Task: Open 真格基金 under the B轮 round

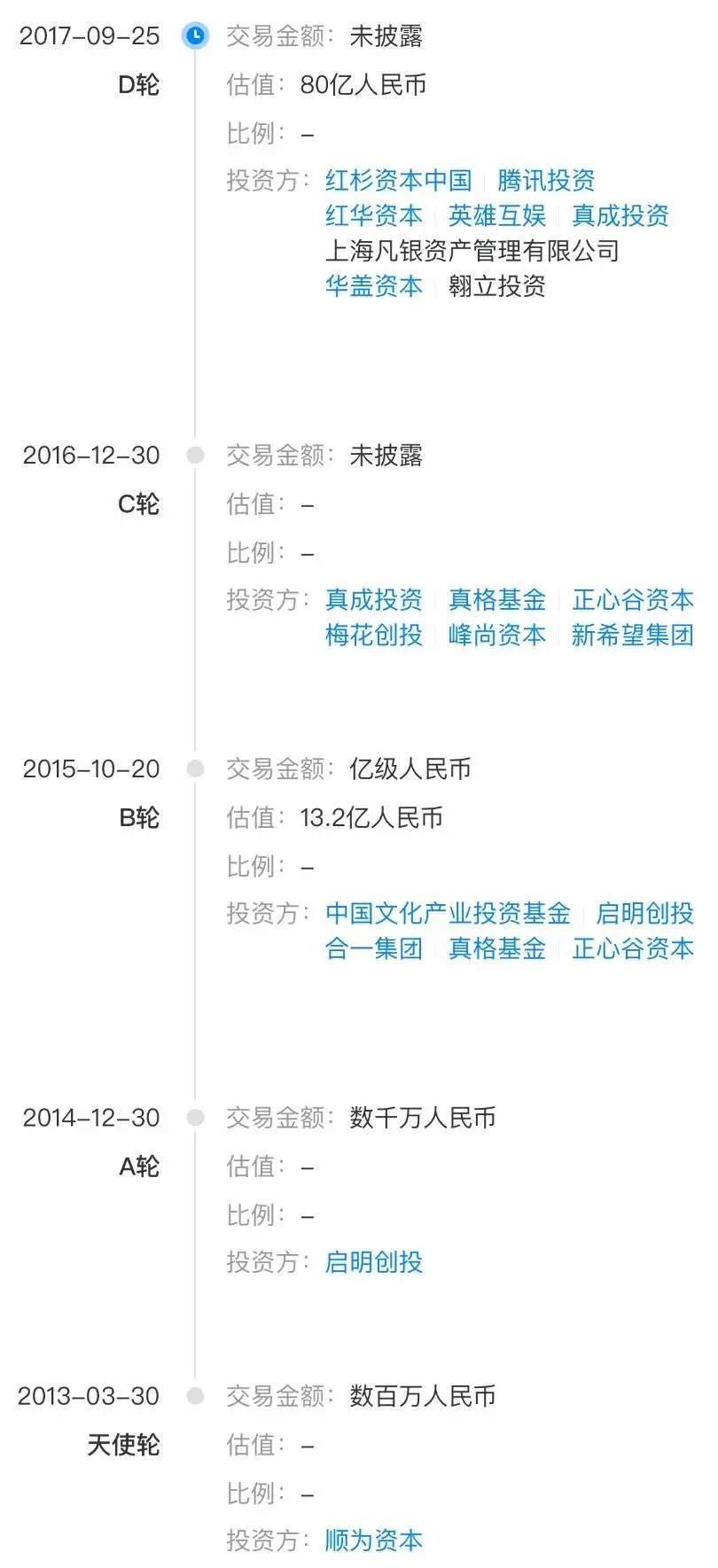Action: pyautogui.click(x=497, y=949)
